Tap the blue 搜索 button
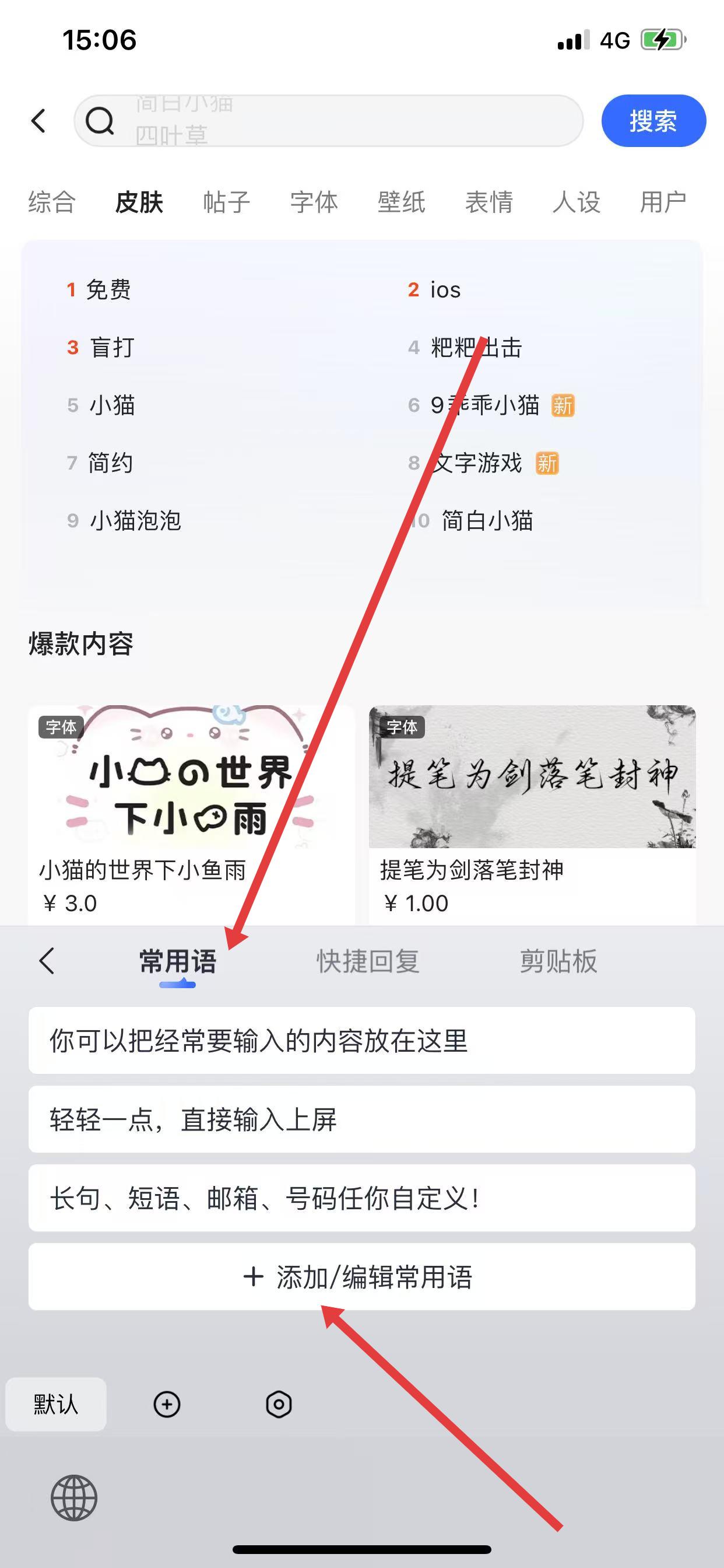Image resolution: width=724 pixels, height=1568 pixels. click(x=653, y=121)
